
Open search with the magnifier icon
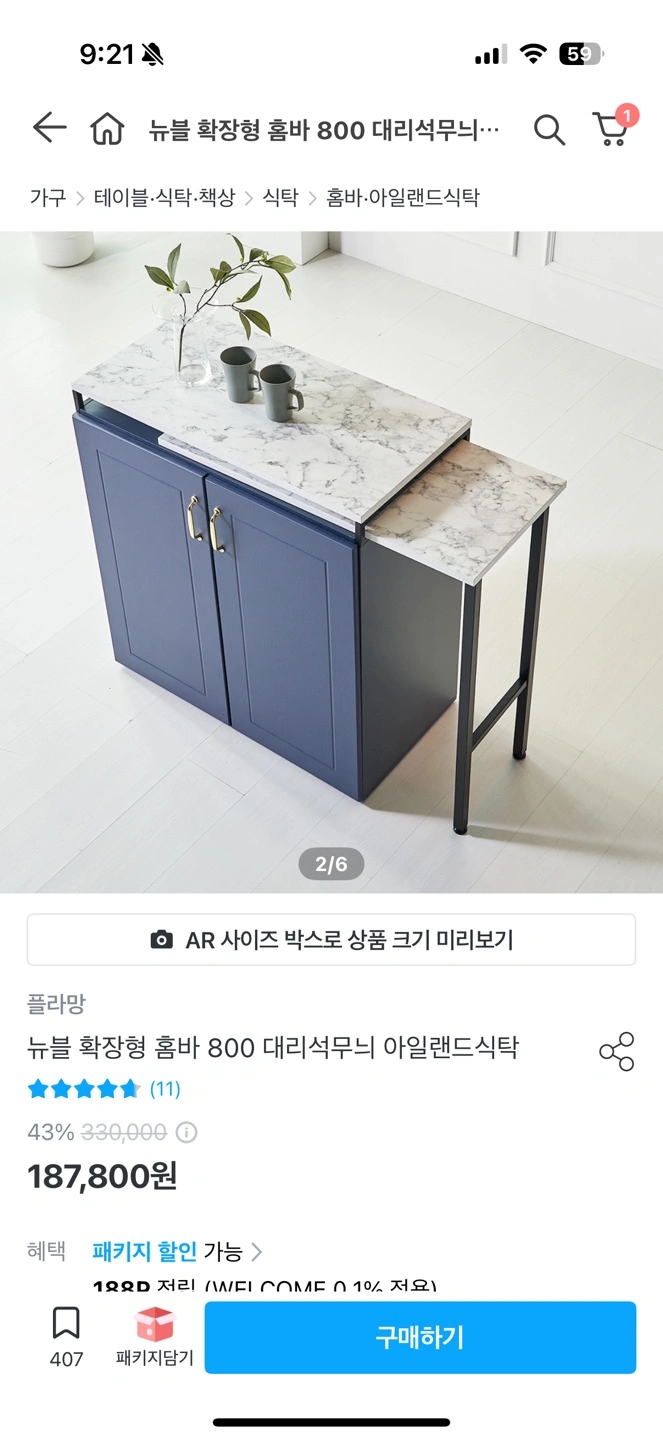[x=549, y=129]
